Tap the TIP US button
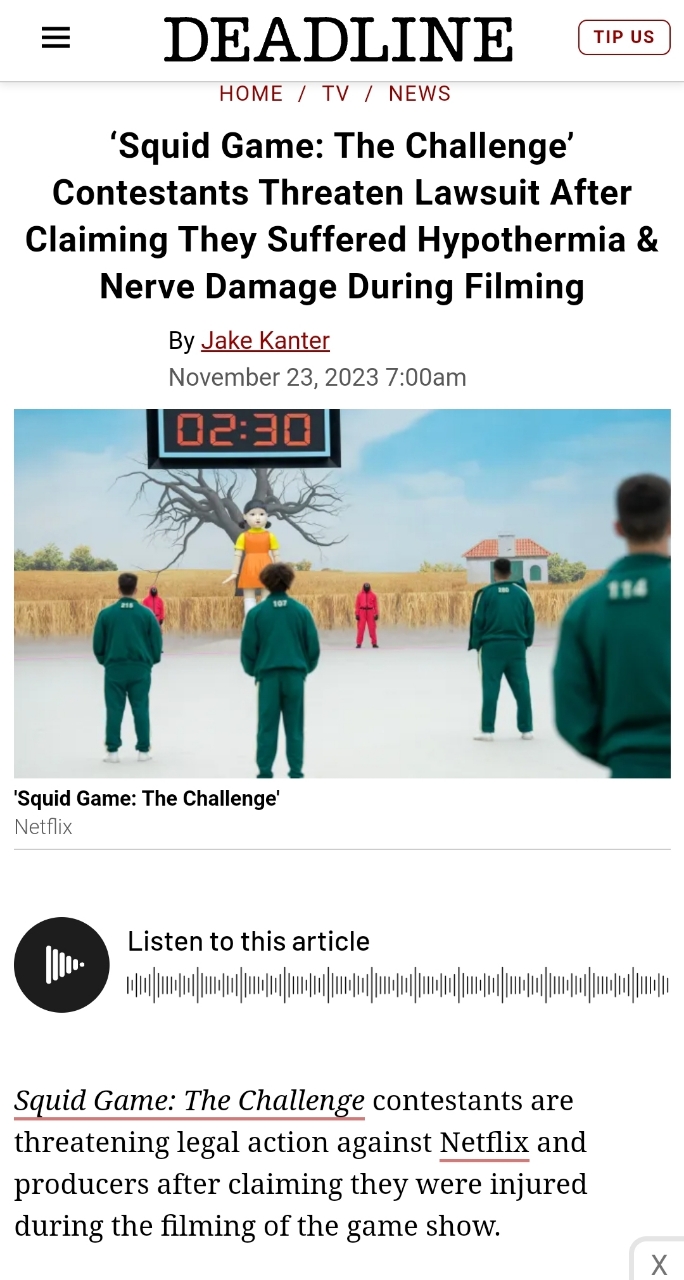Image resolution: width=684 pixels, height=1280 pixels. point(623,37)
